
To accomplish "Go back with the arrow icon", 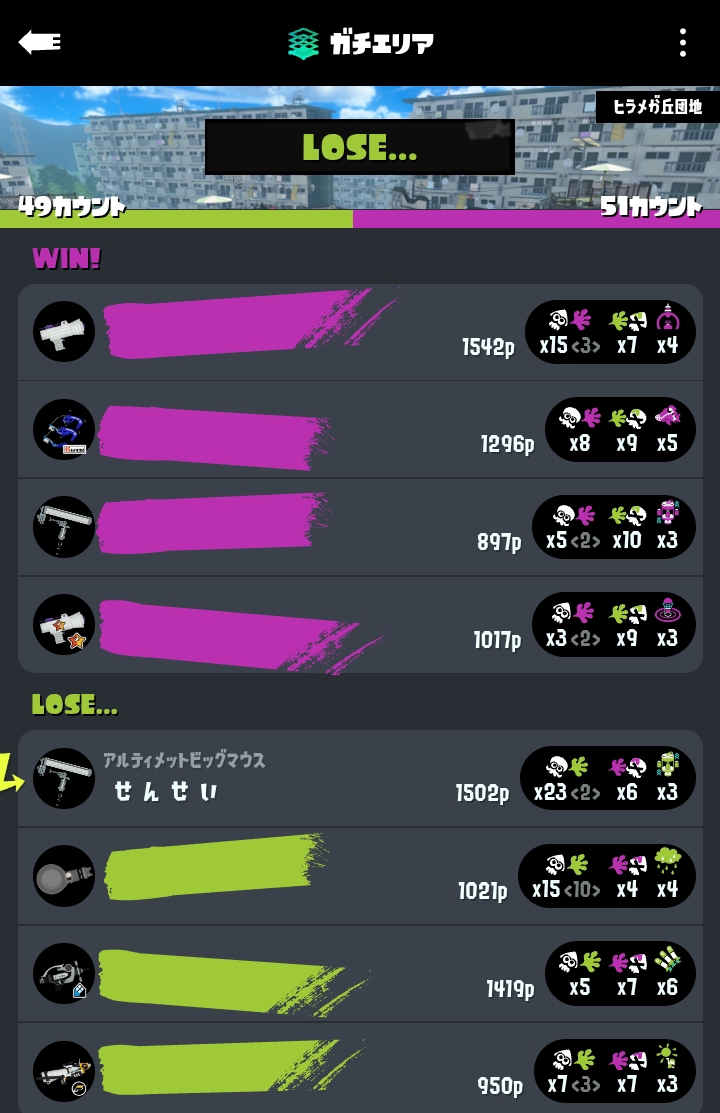I will coord(39,42).
